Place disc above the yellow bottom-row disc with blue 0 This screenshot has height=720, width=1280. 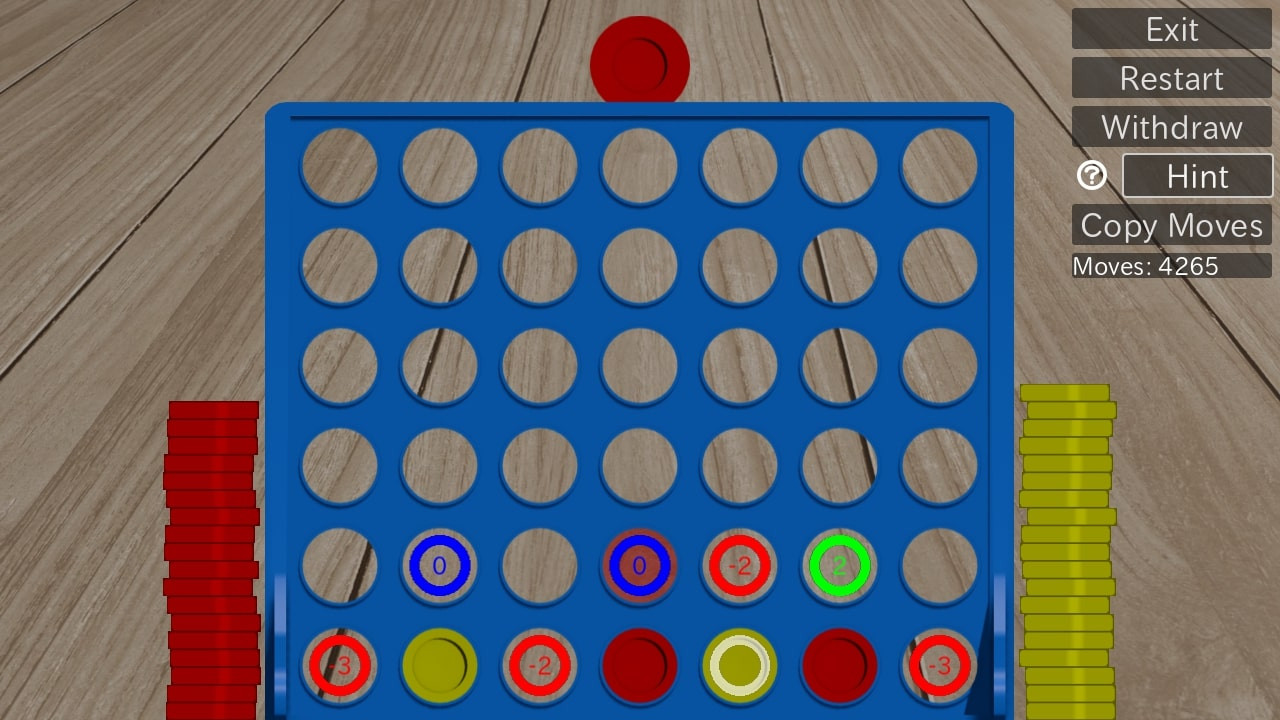(x=439, y=566)
